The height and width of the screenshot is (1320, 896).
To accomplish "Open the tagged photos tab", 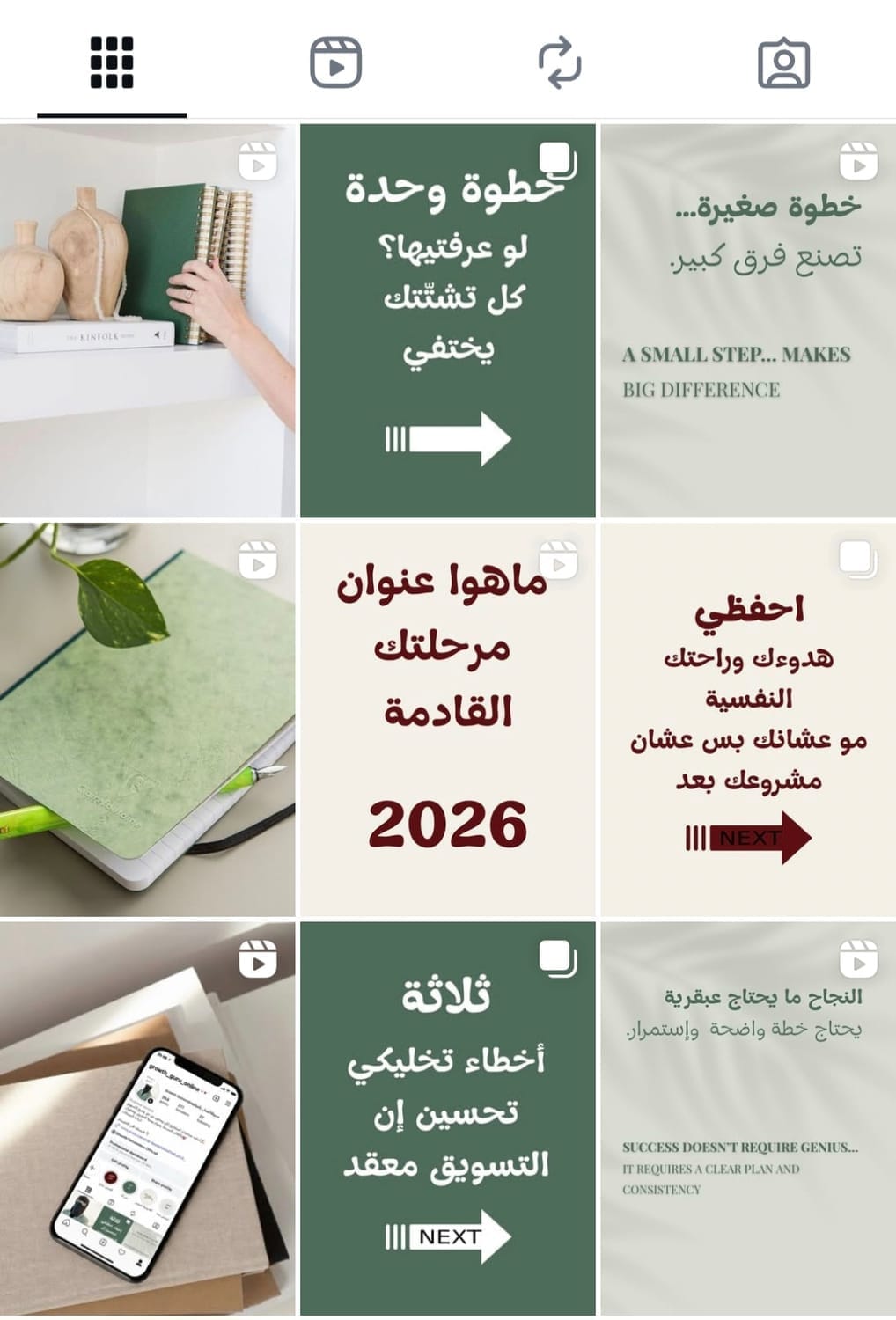I will tap(783, 63).
